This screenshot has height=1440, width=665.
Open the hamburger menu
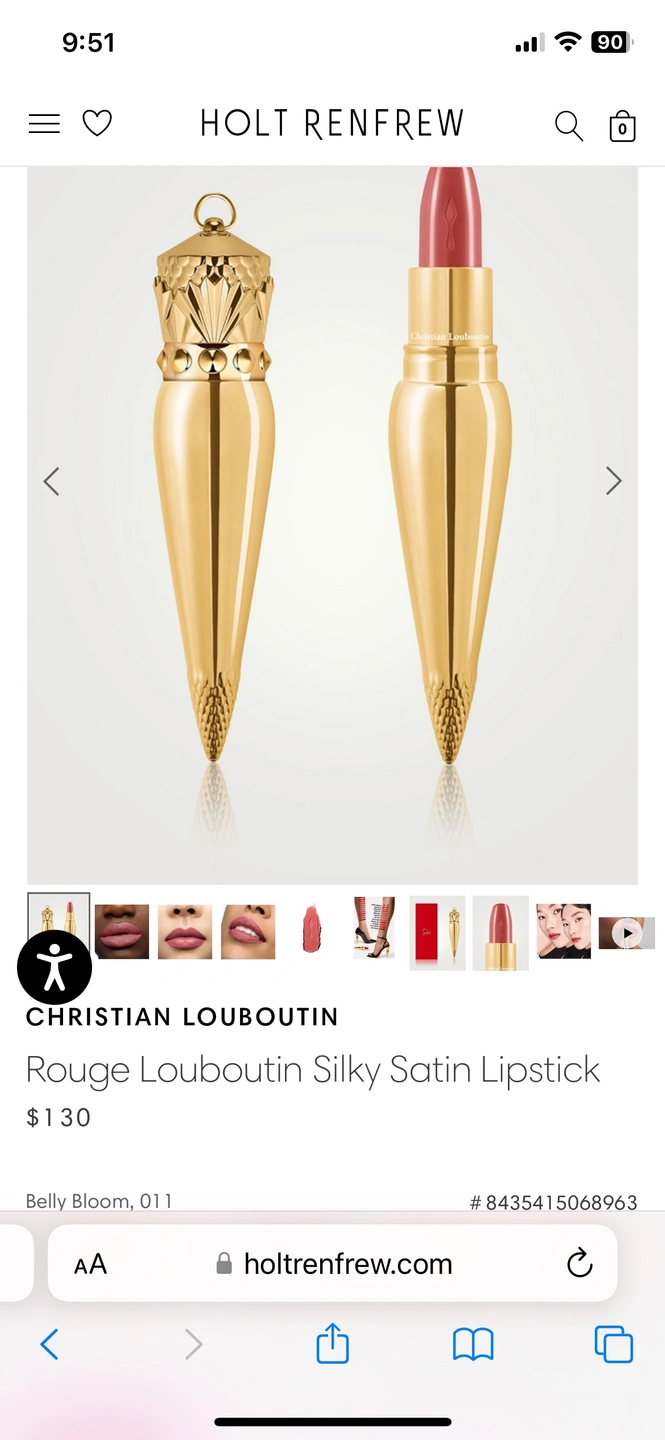point(44,124)
